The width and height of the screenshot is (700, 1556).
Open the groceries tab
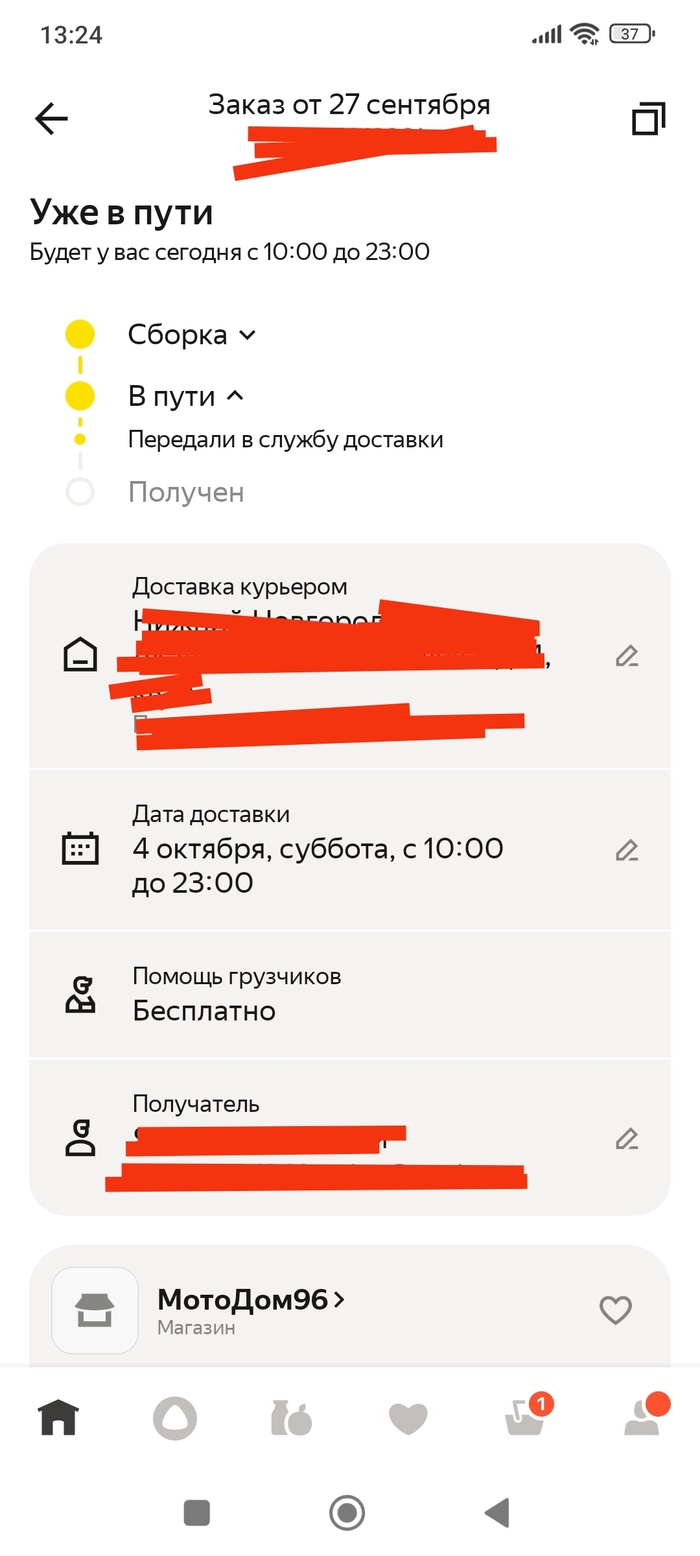(291, 1418)
